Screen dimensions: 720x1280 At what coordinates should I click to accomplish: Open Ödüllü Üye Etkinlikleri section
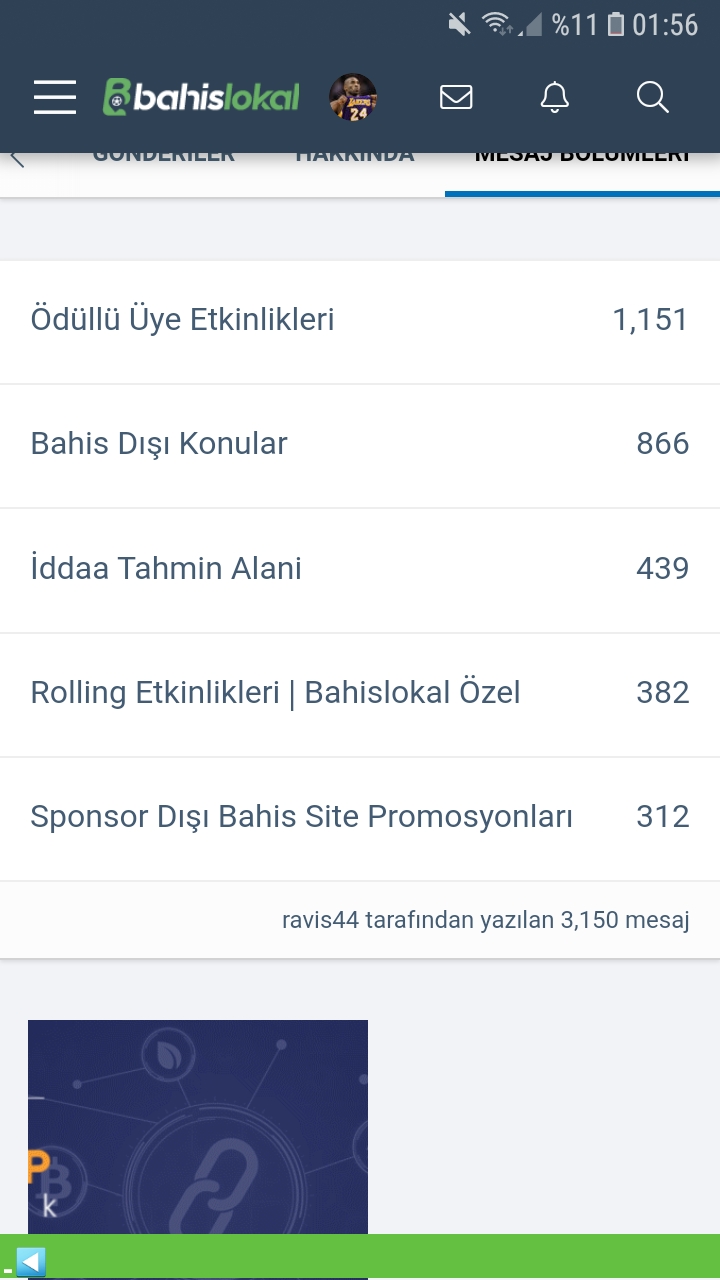pyautogui.click(x=360, y=321)
